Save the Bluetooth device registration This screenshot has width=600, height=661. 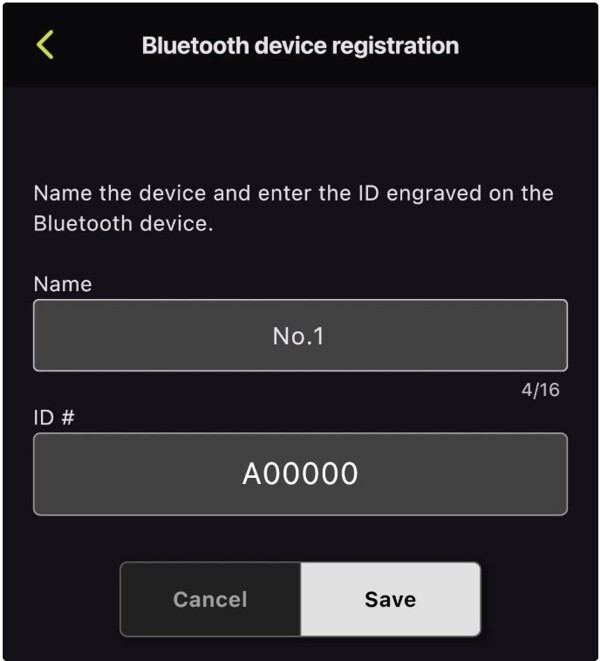click(x=390, y=600)
